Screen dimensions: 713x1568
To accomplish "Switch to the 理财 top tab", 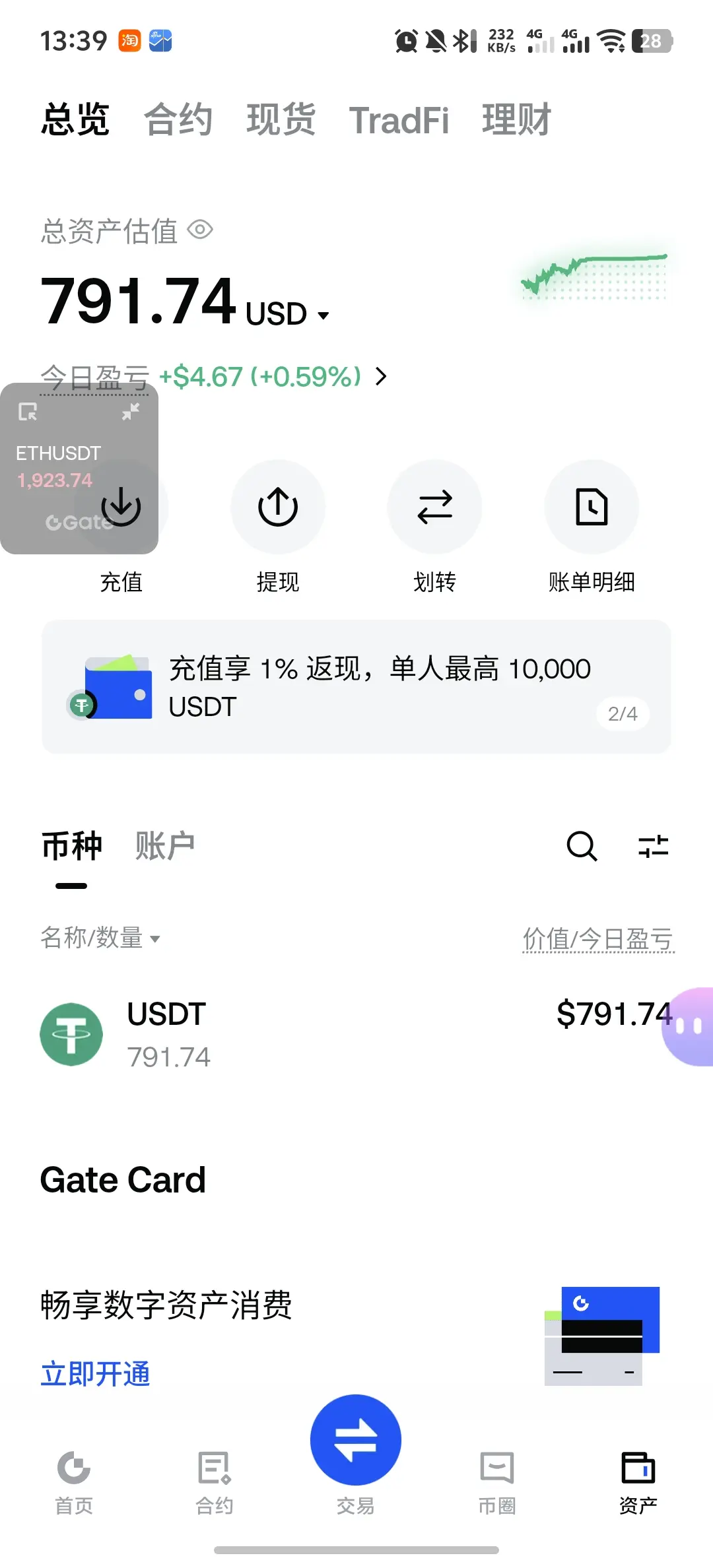I will click(516, 120).
